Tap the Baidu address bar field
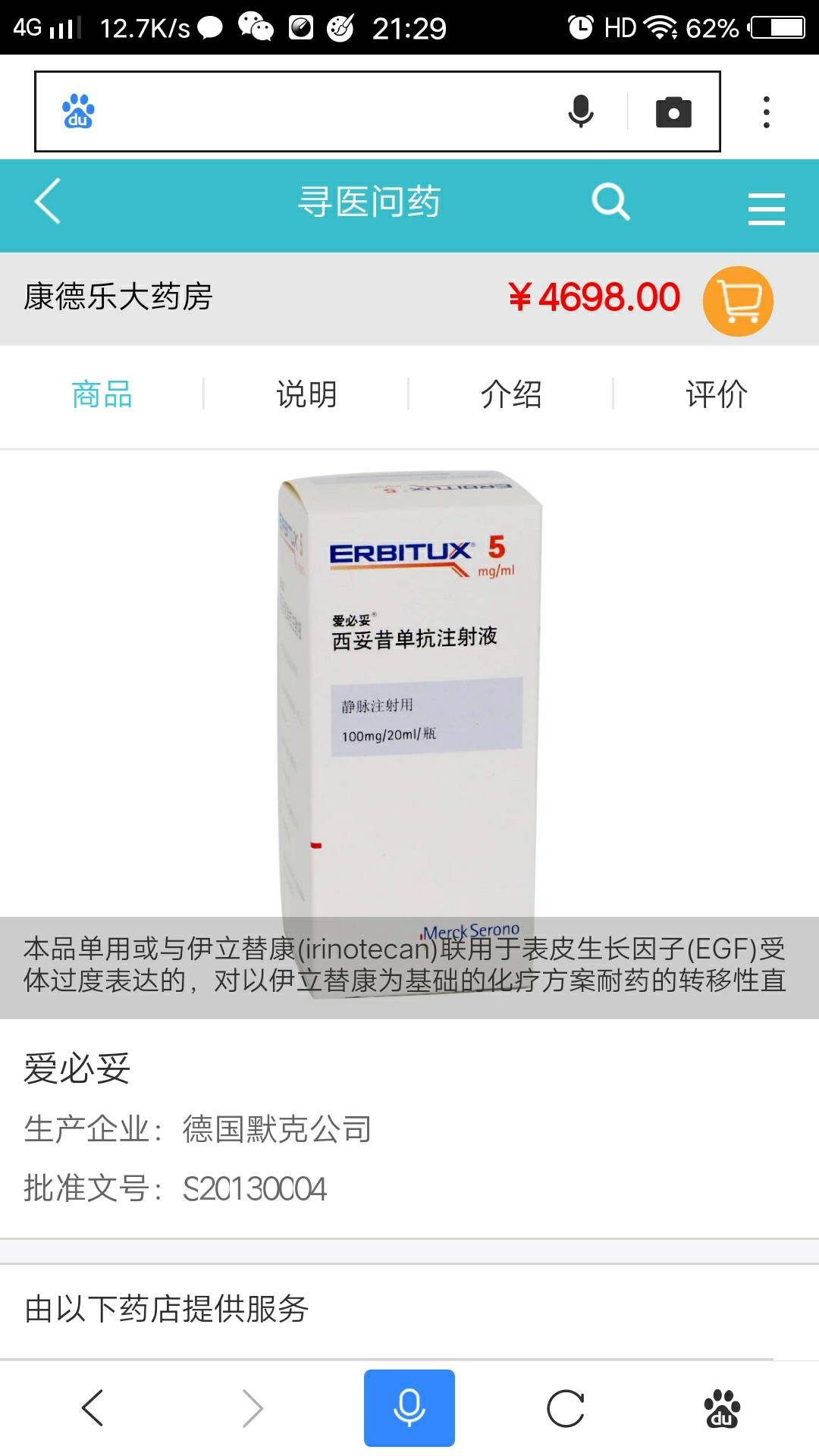 click(x=318, y=112)
